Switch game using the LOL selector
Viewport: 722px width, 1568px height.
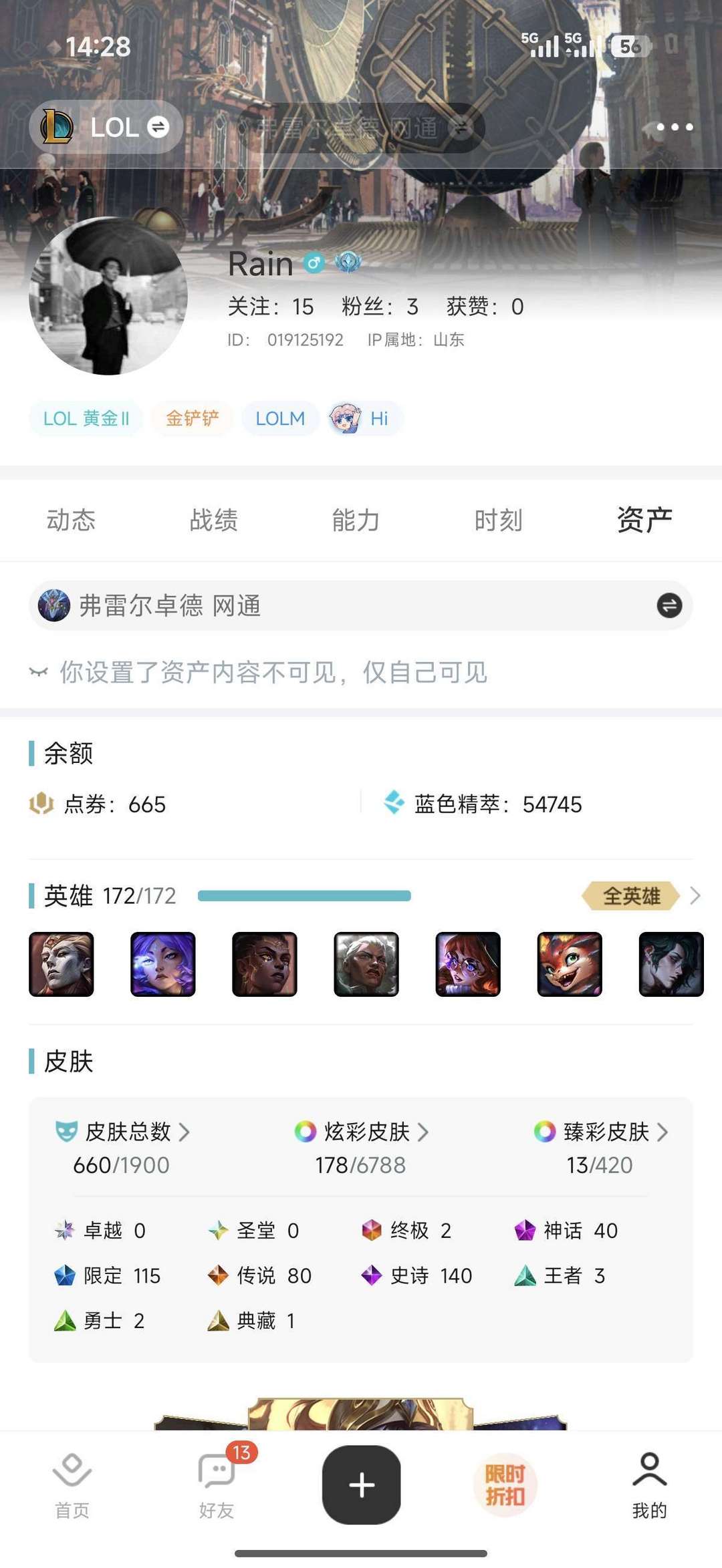[x=106, y=127]
